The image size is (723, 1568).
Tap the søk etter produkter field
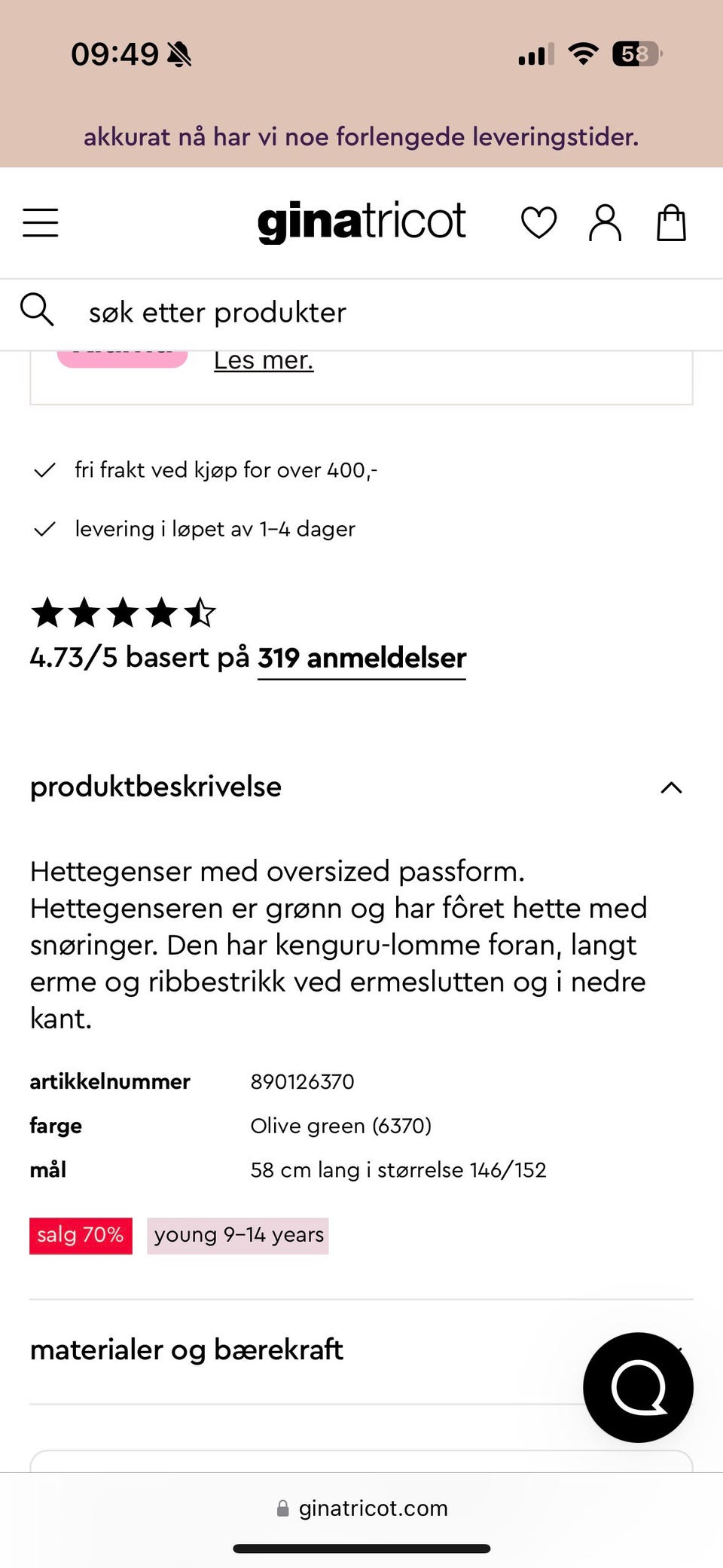point(217,312)
